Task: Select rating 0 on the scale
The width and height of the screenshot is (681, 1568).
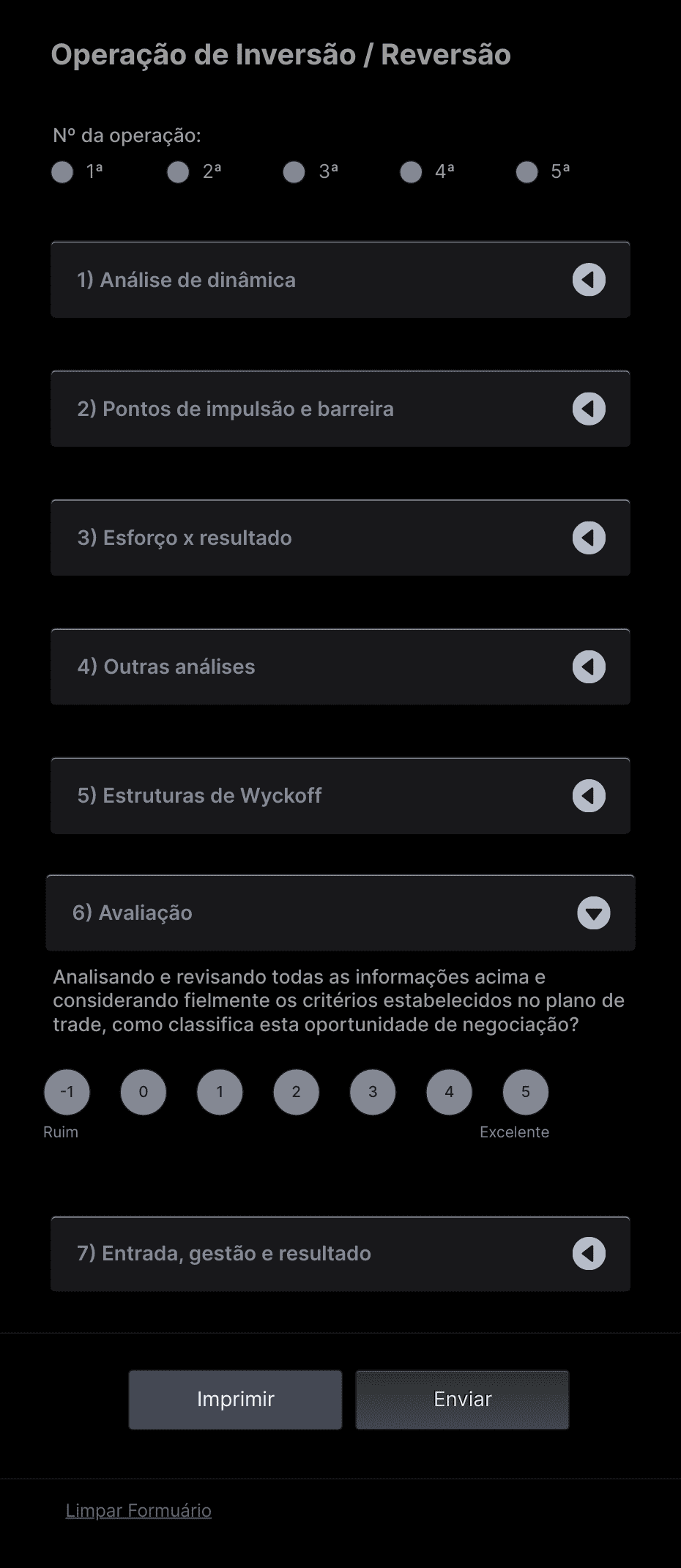Action: pos(144,1092)
